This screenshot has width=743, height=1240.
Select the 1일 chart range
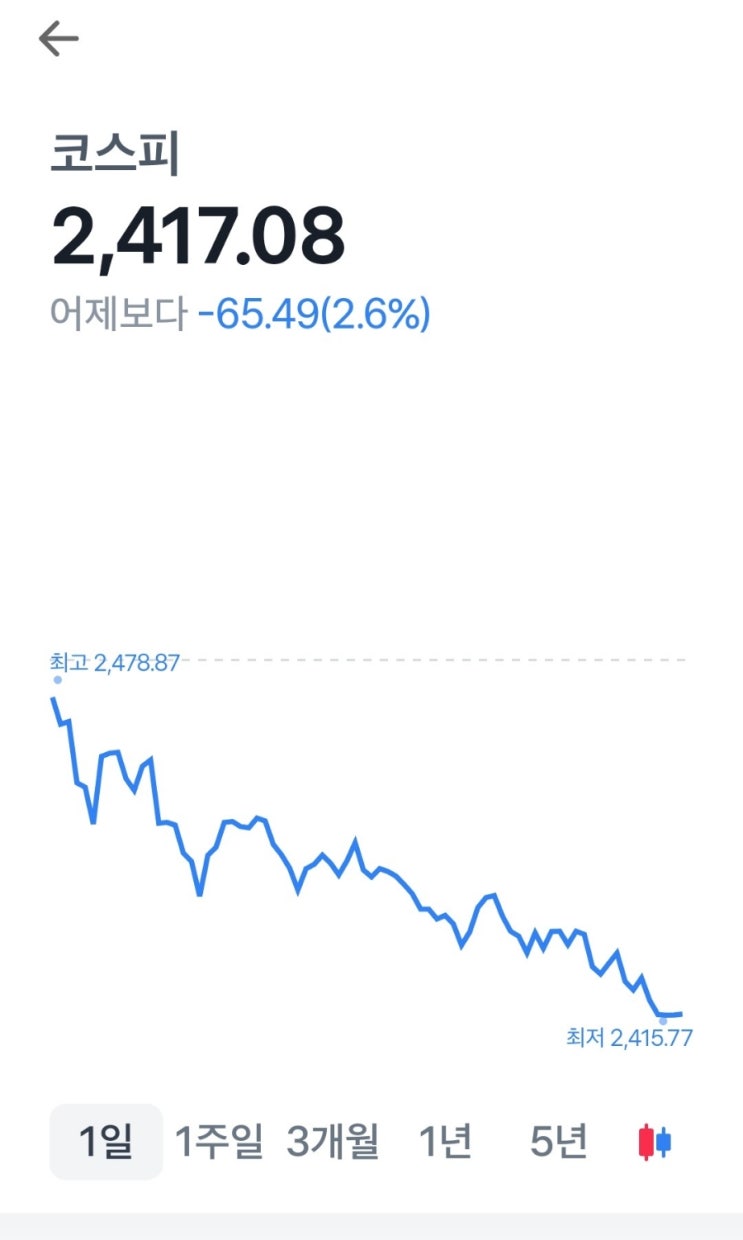click(x=106, y=1141)
